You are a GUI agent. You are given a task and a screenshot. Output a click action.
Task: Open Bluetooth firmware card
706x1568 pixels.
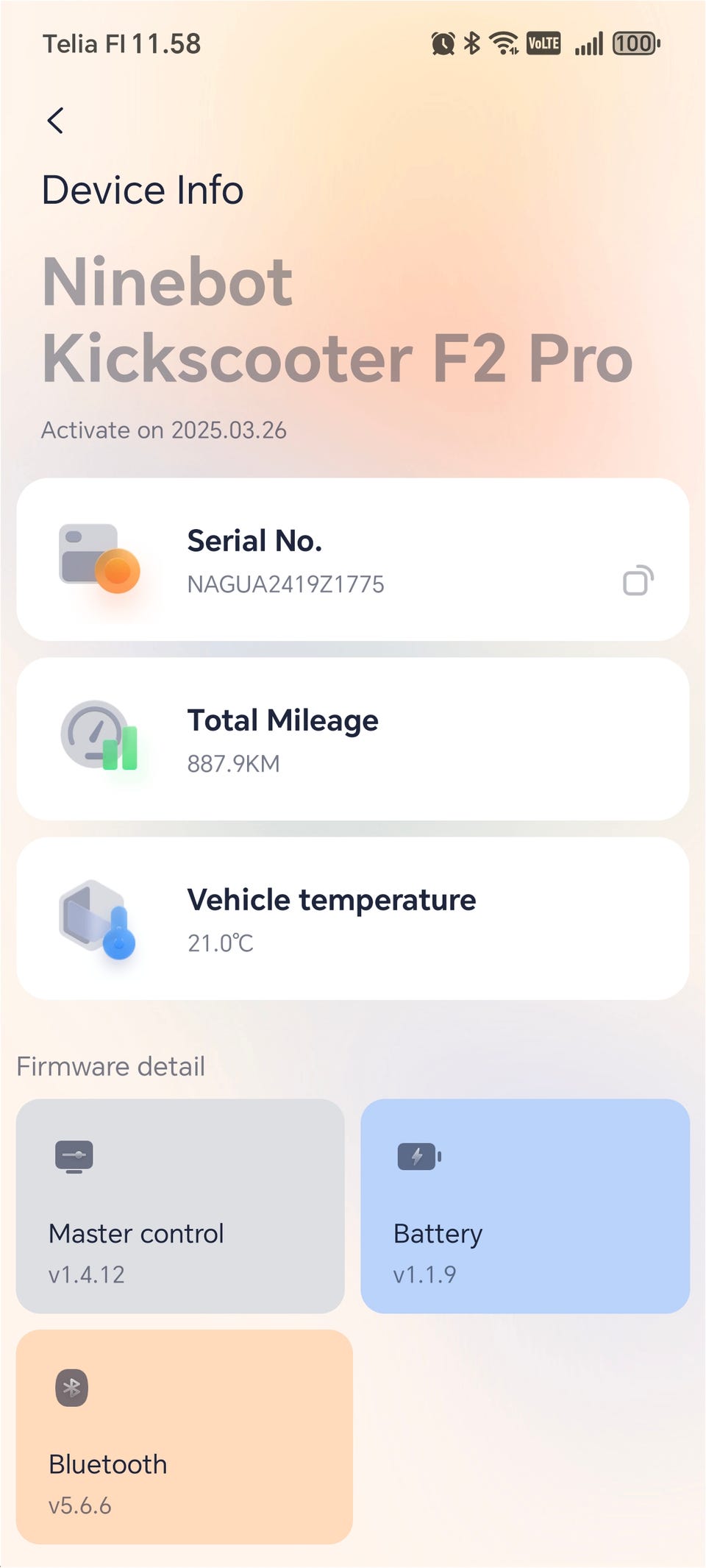coord(185,1436)
